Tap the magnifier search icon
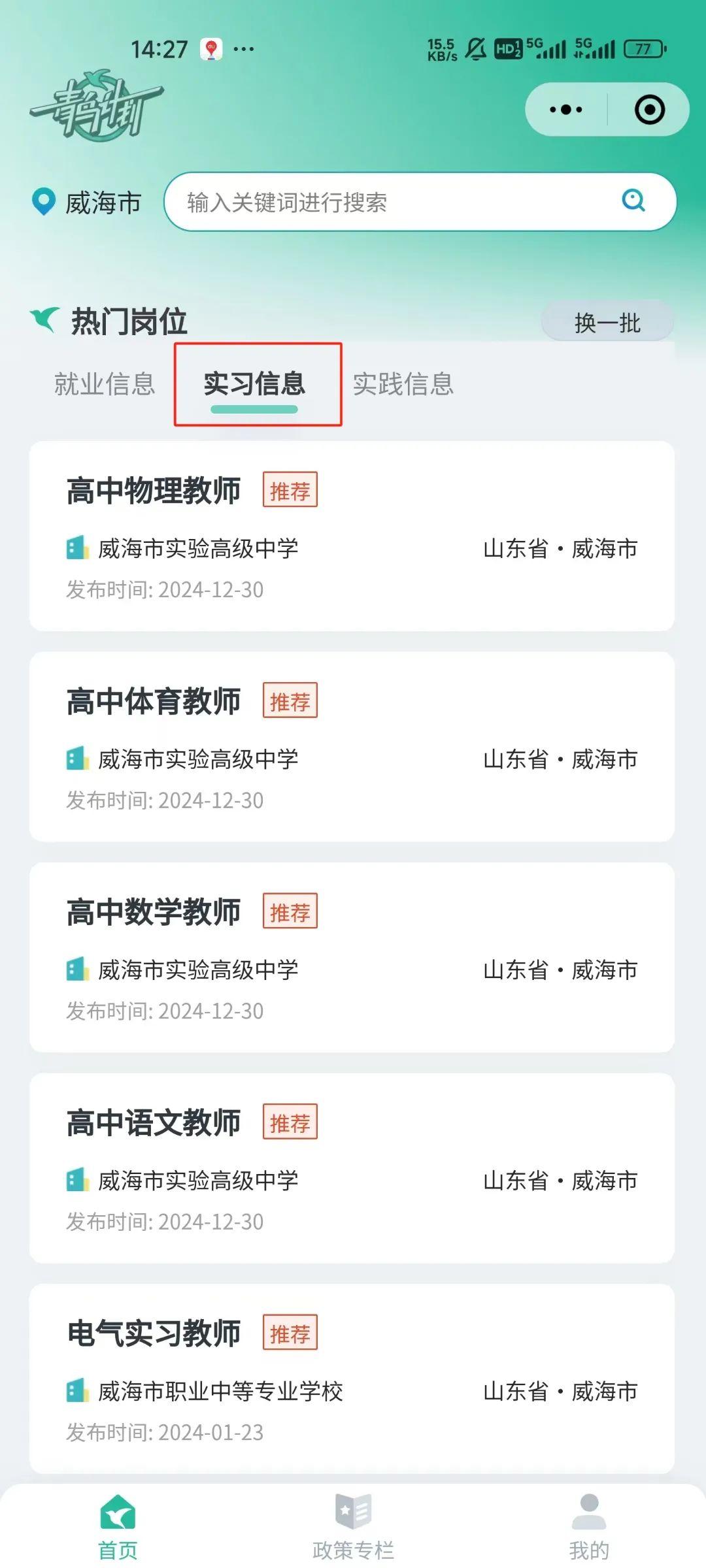Viewport: 706px width, 1568px height. [x=633, y=201]
